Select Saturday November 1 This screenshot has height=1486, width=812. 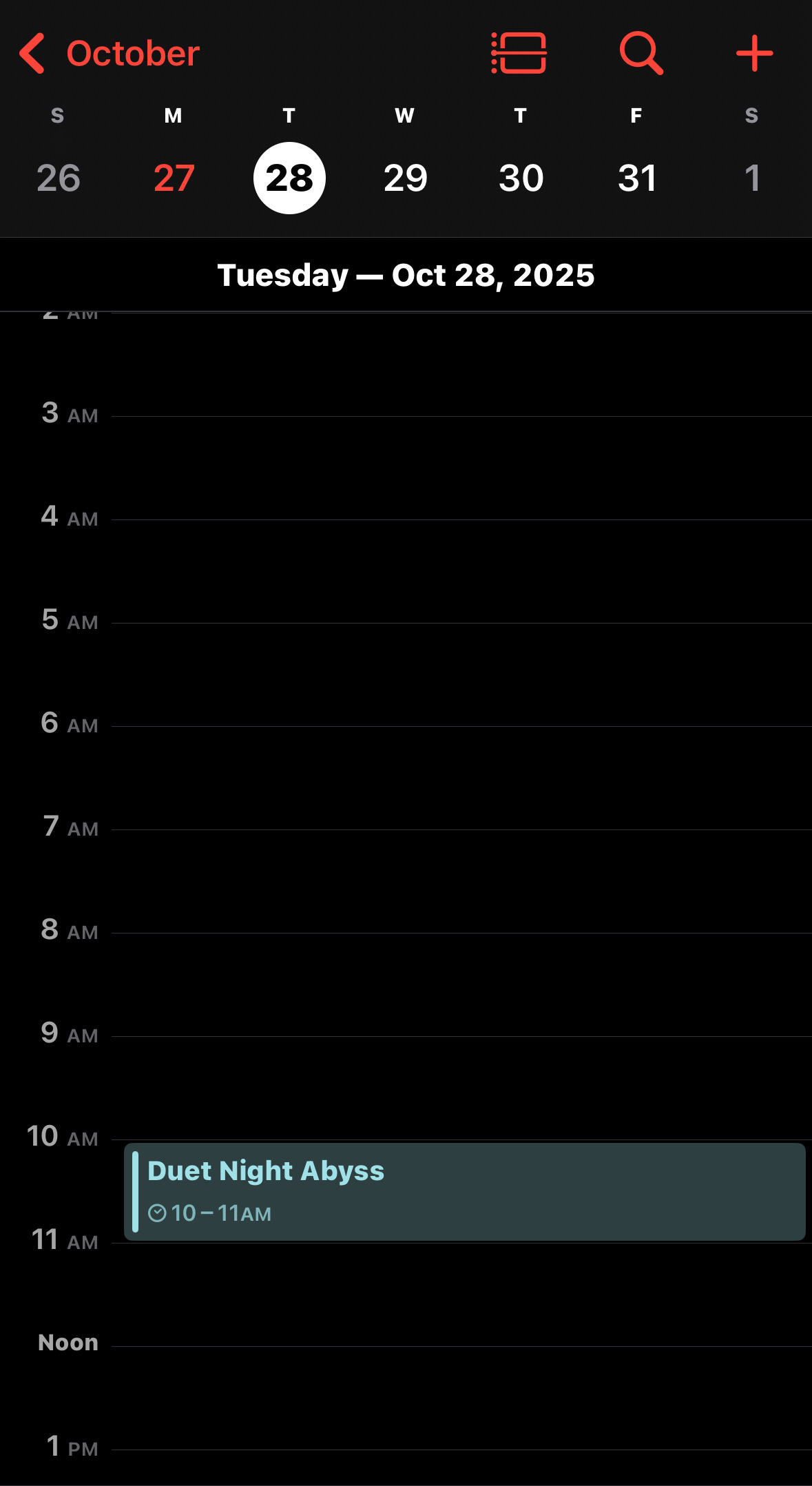pos(752,178)
